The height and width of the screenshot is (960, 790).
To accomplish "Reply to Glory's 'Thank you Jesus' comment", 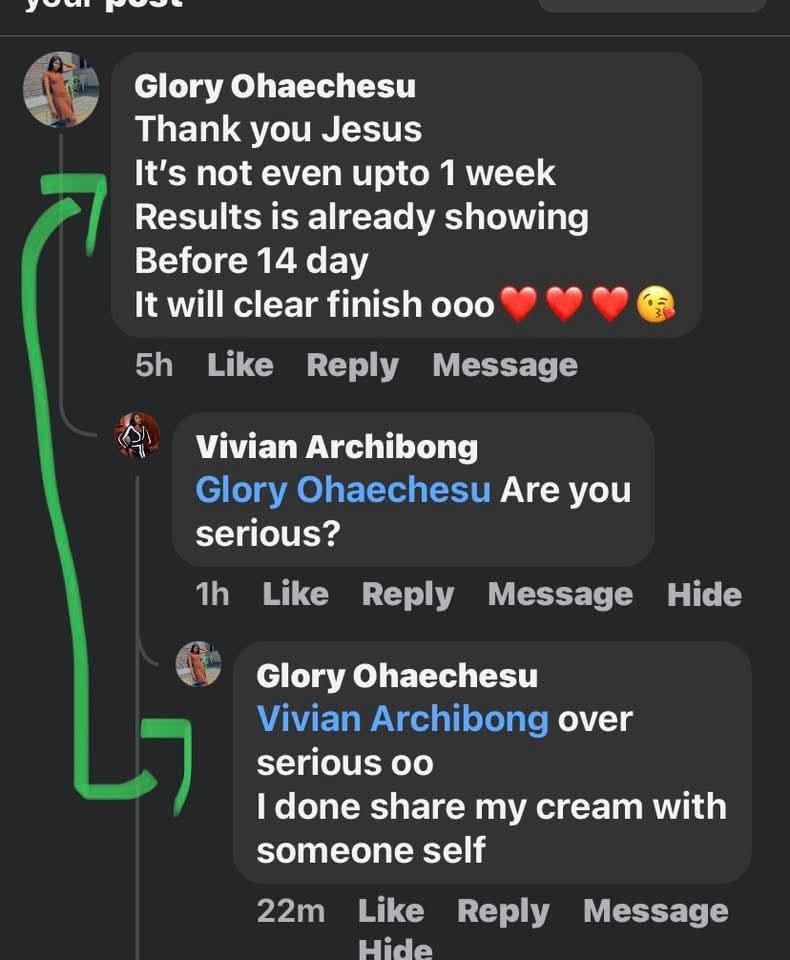I will 352,366.
